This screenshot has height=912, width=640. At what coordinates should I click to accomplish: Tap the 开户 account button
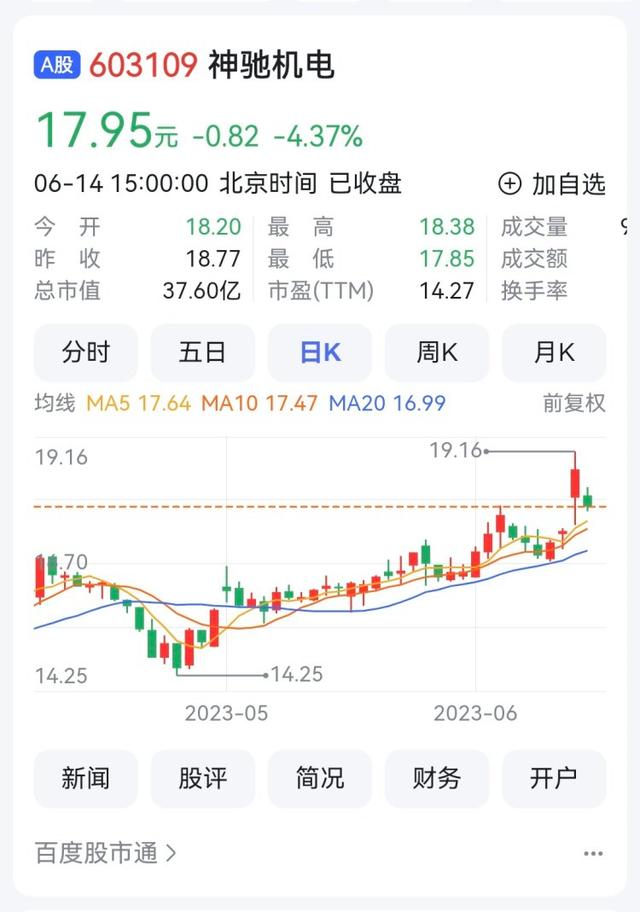point(554,779)
